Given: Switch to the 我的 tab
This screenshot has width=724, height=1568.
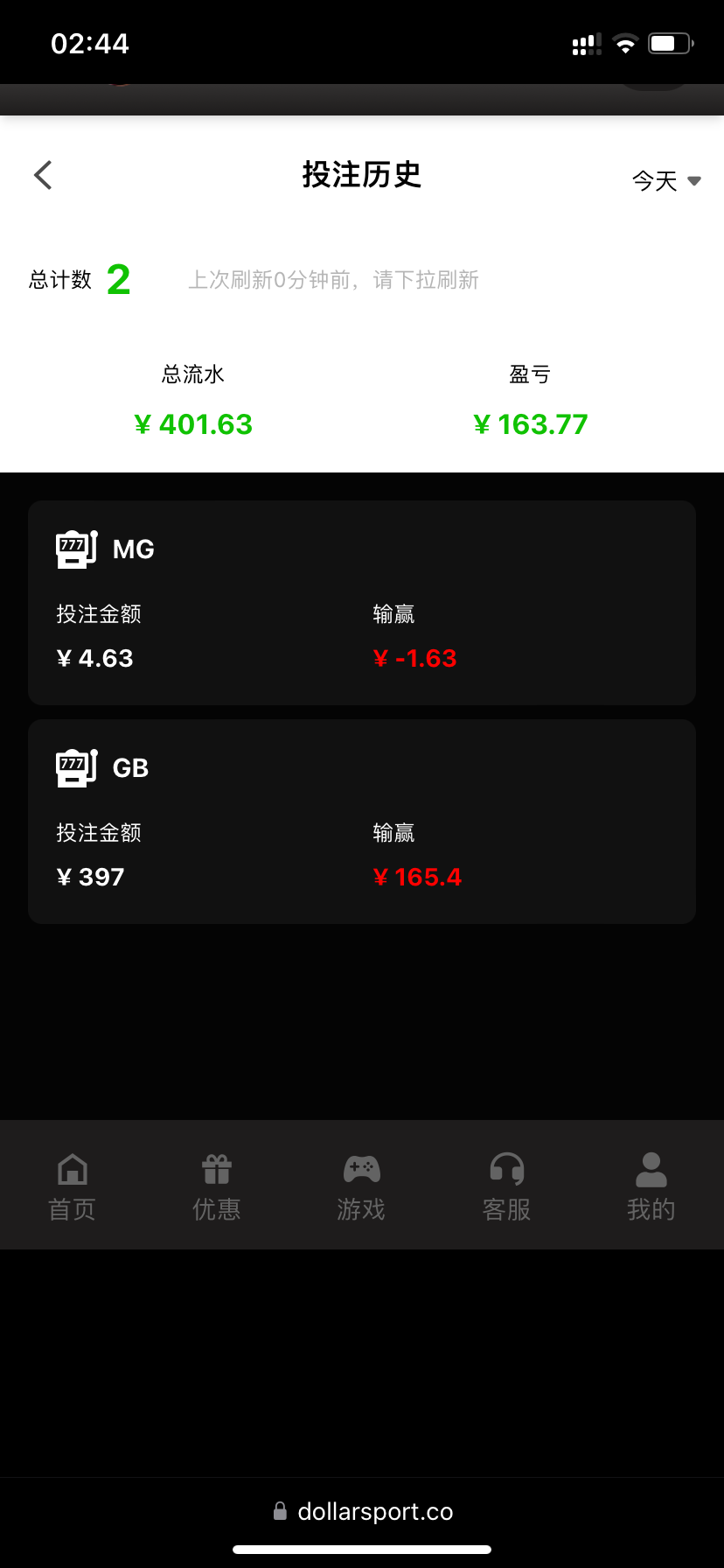Looking at the screenshot, I should coord(651,1186).
